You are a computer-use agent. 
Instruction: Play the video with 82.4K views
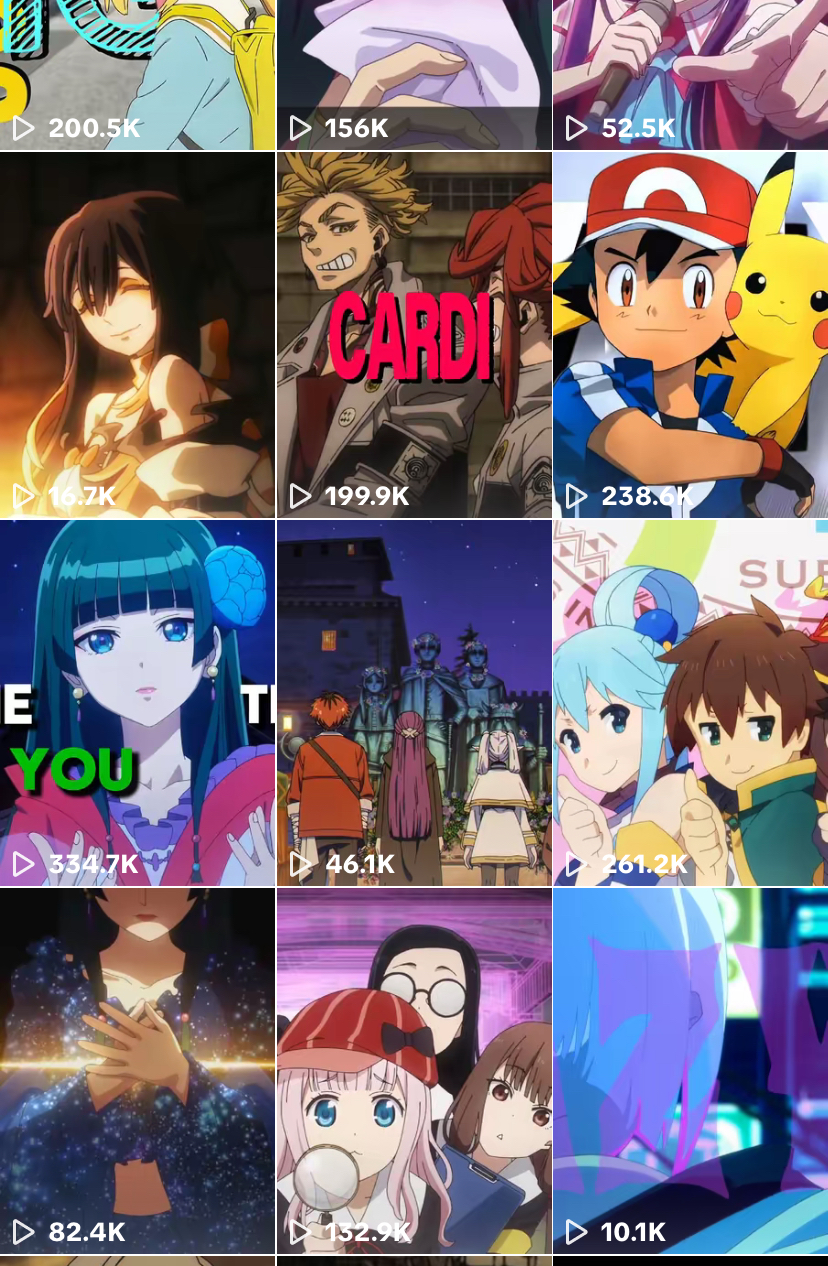coord(137,1071)
